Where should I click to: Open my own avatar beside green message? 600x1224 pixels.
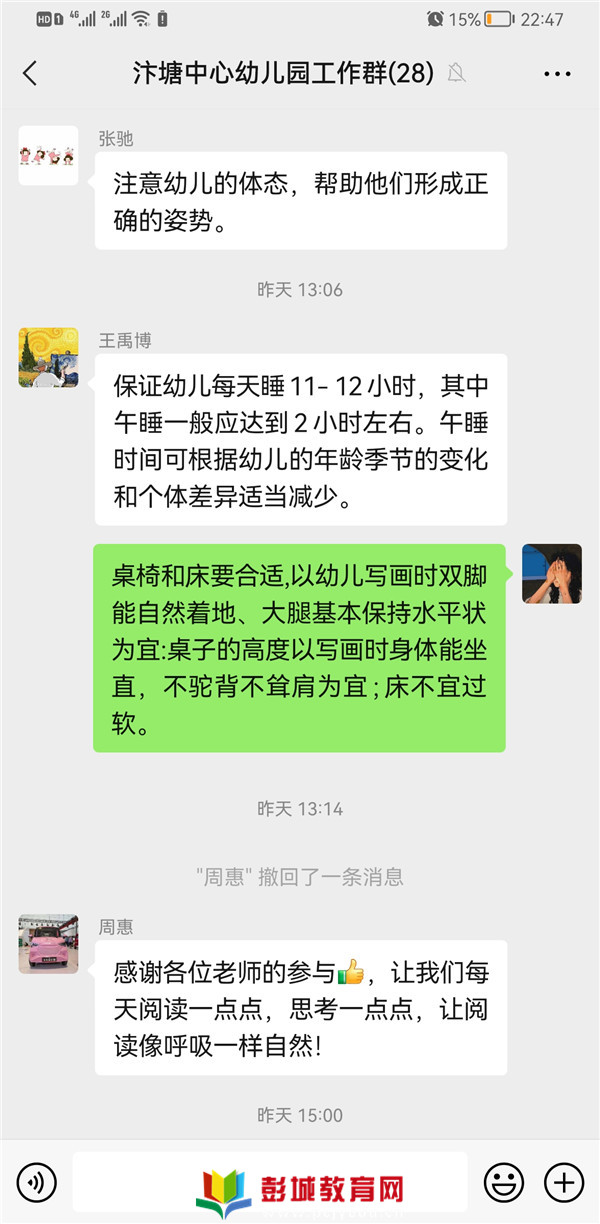point(552,574)
